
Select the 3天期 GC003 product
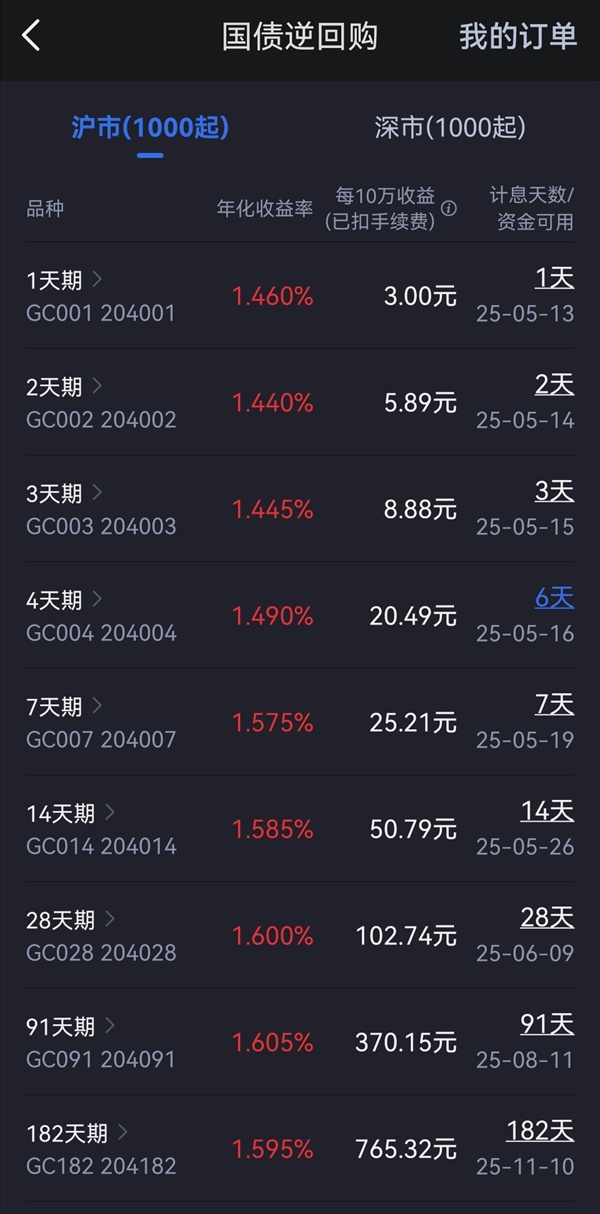(300, 509)
